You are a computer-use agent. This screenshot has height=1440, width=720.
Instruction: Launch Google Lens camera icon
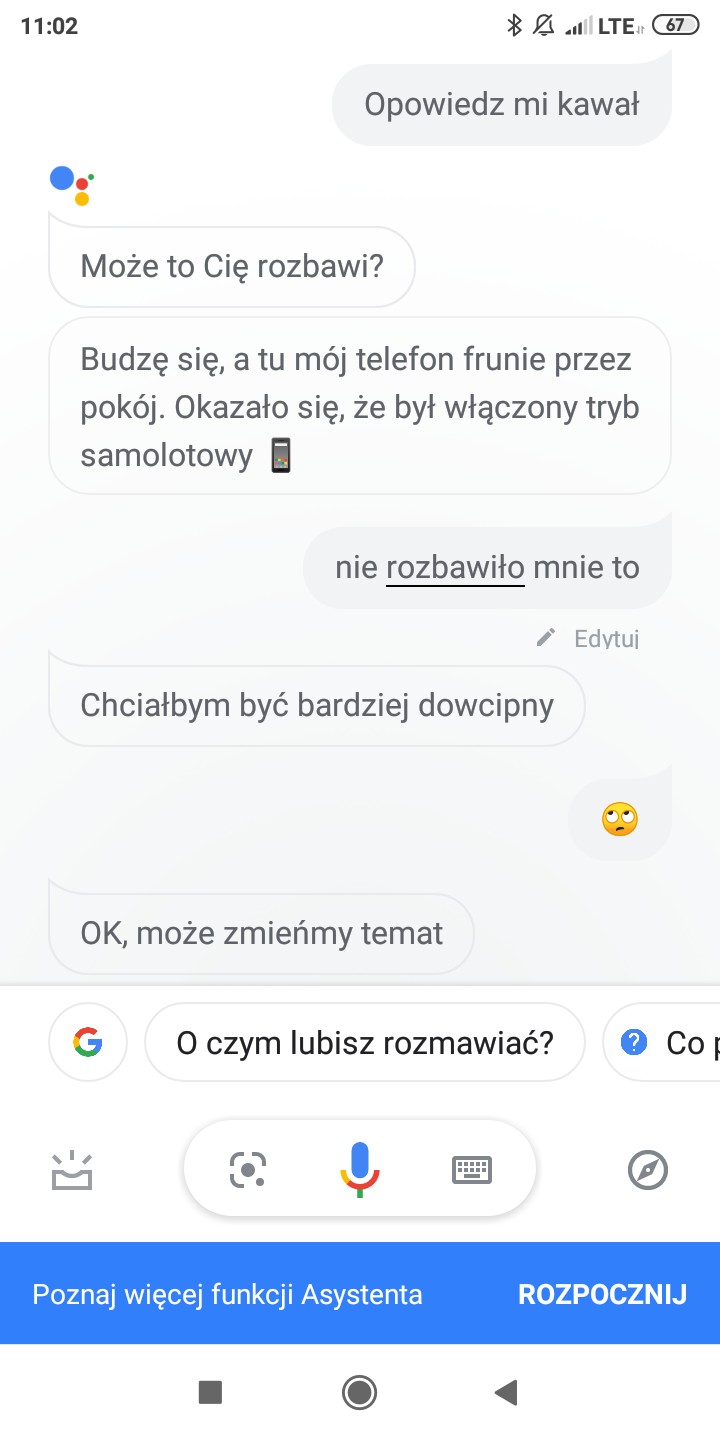click(248, 1169)
